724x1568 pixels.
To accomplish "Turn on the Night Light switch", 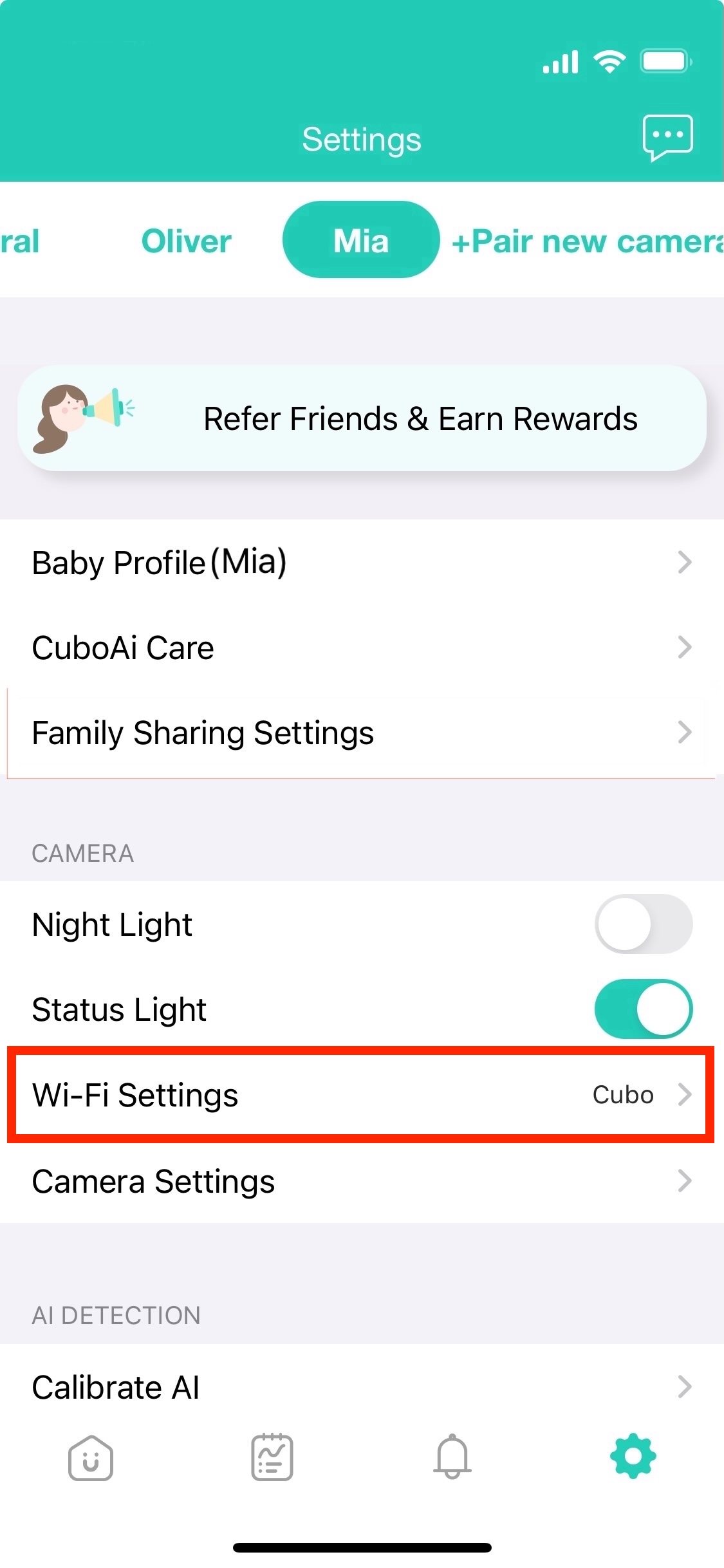I will coord(643,924).
